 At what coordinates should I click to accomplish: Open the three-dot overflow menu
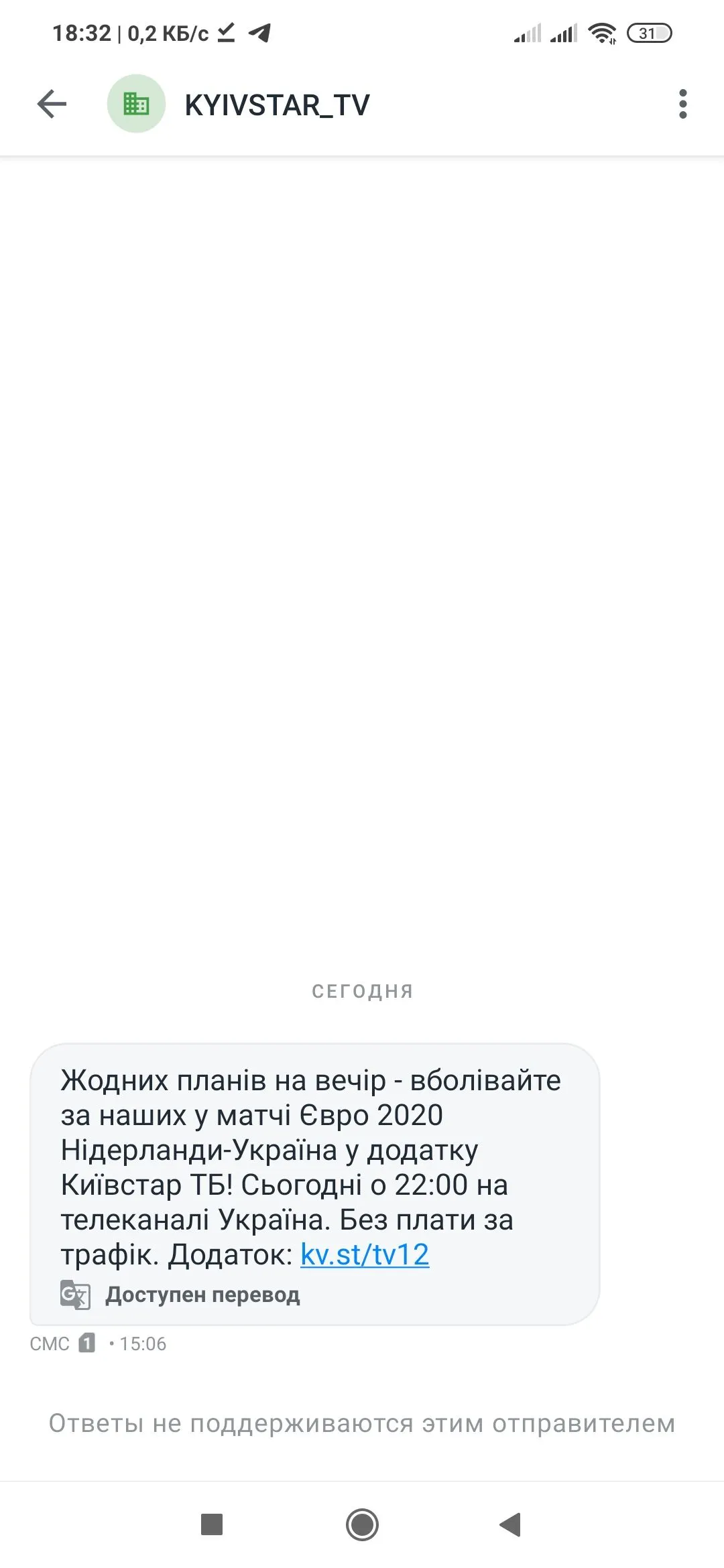tap(682, 105)
